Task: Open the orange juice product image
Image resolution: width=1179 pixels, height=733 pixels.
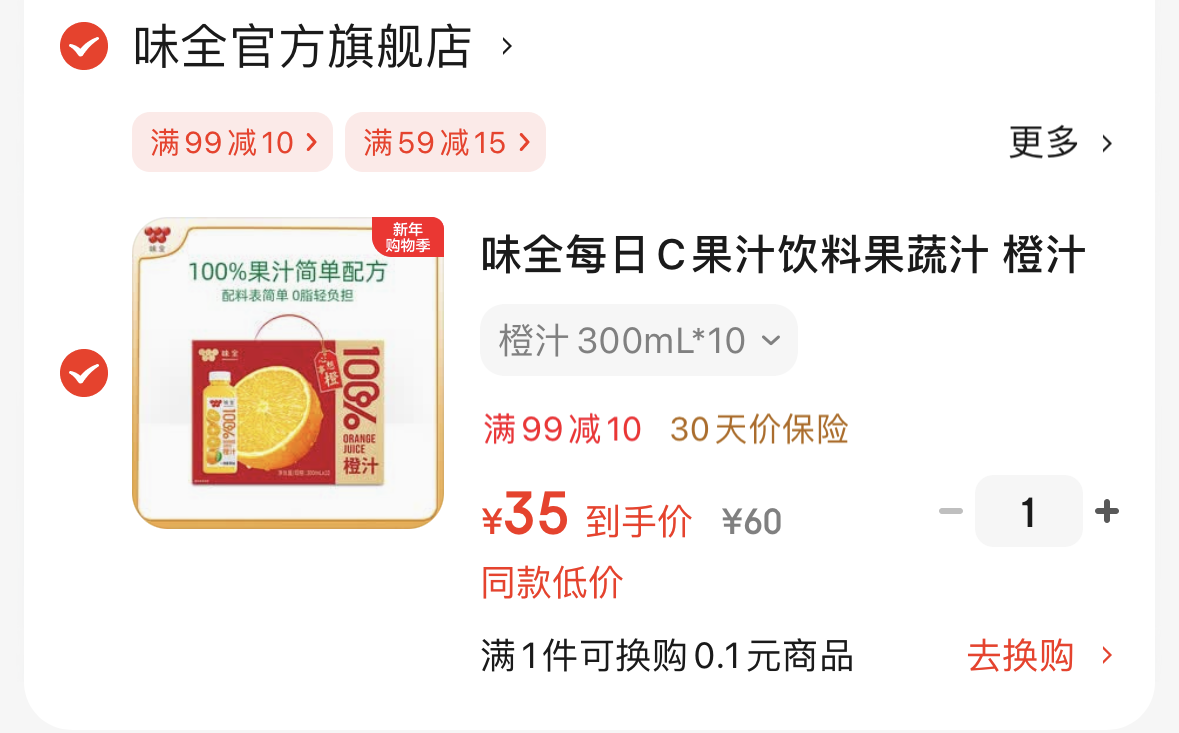Action: tap(288, 373)
